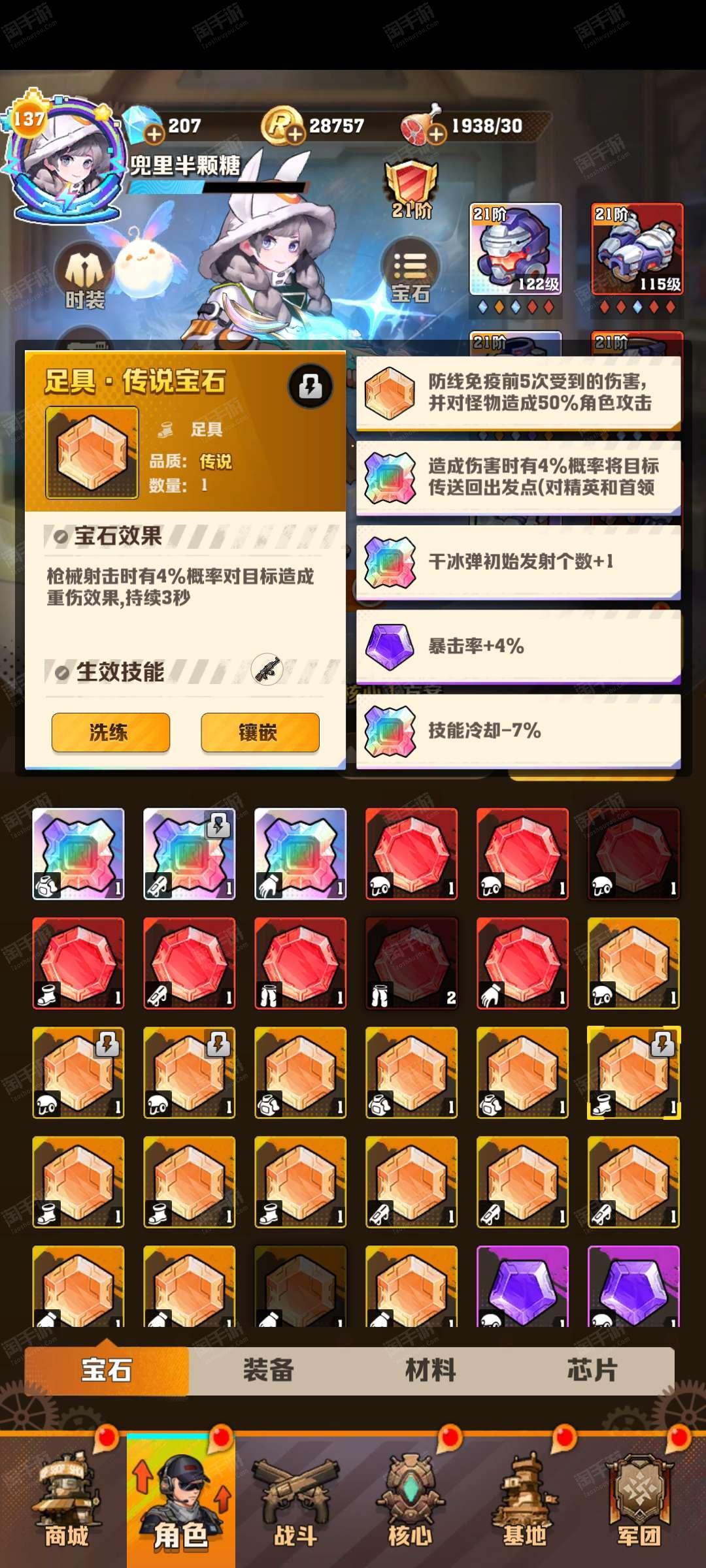This screenshot has height=1568, width=706.
Task: Switch to the 材料 tab
Action: pyautogui.click(x=430, y=1370)
